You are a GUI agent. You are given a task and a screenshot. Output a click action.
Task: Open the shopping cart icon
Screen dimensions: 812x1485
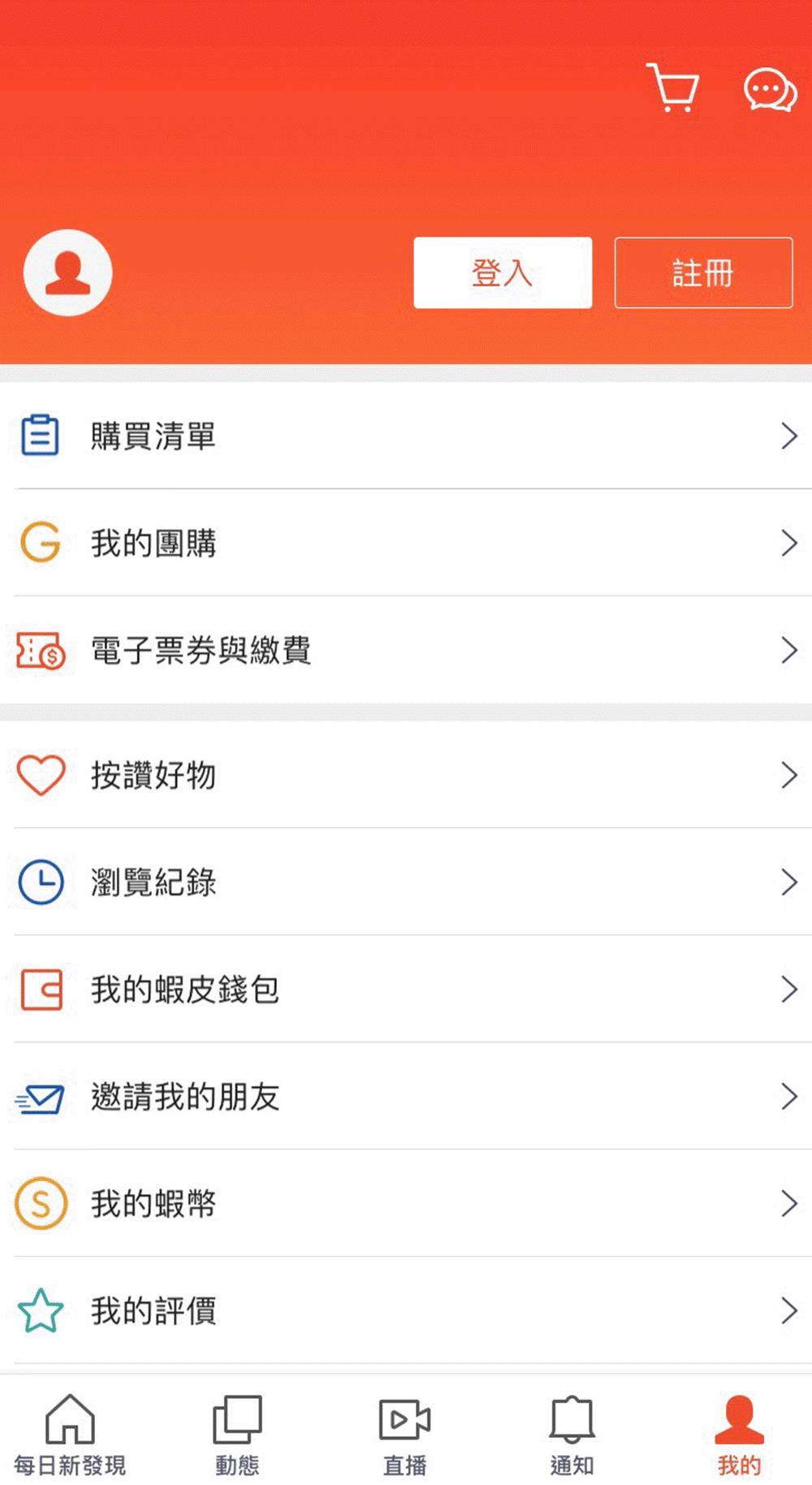click(x=672, y=89)
